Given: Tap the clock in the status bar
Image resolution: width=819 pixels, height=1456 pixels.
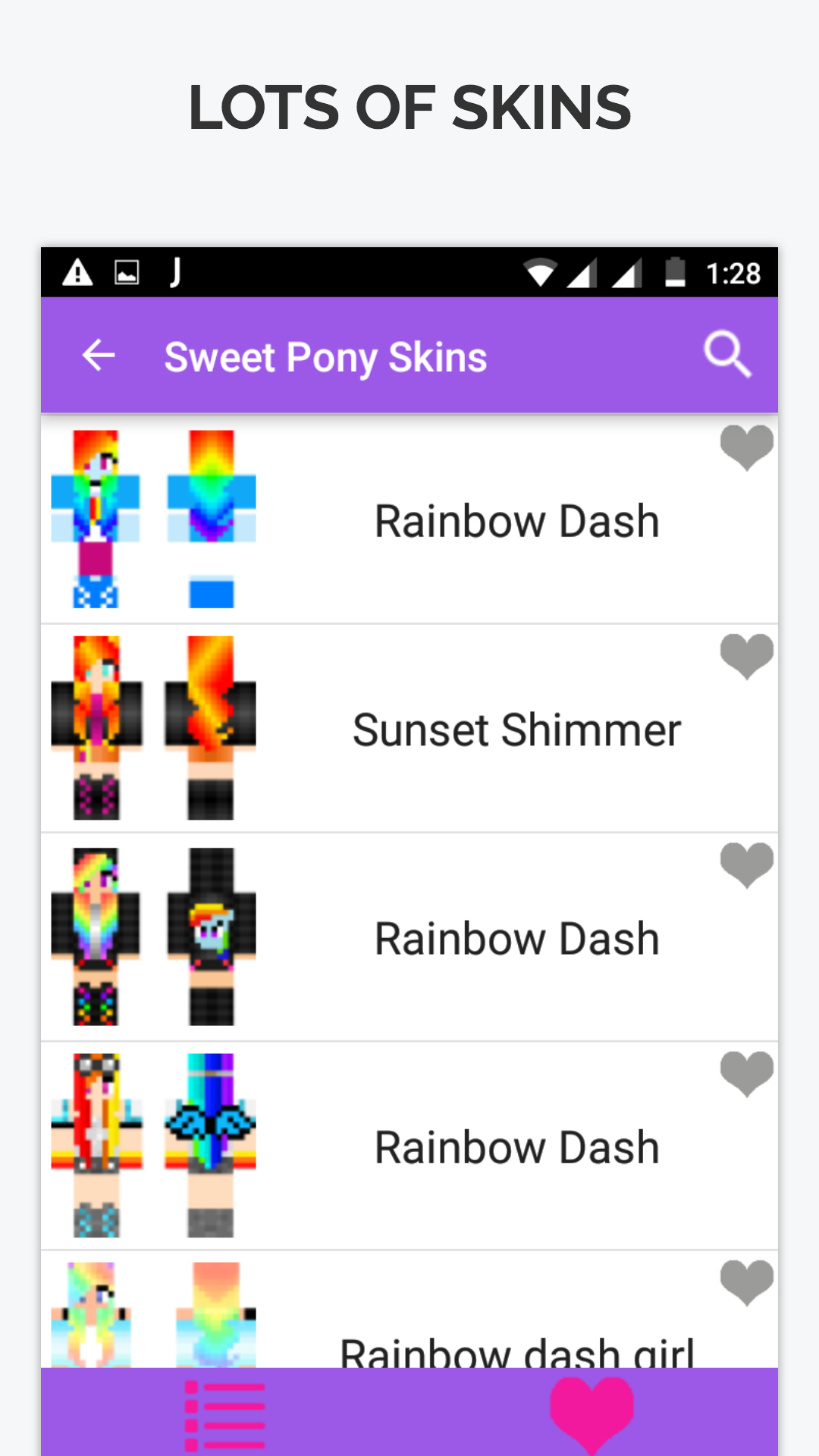Looking at the screenshot, I should tap(733, 275).
